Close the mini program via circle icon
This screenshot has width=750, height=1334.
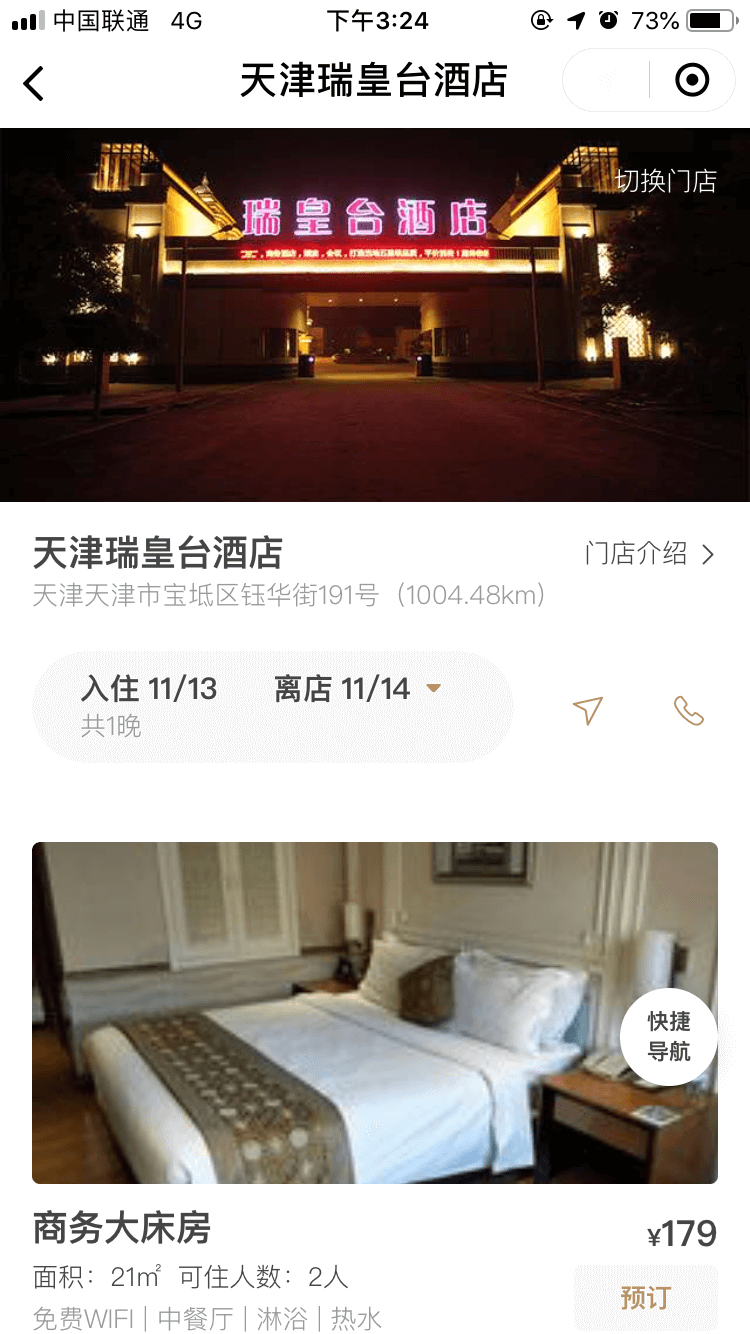692,80
